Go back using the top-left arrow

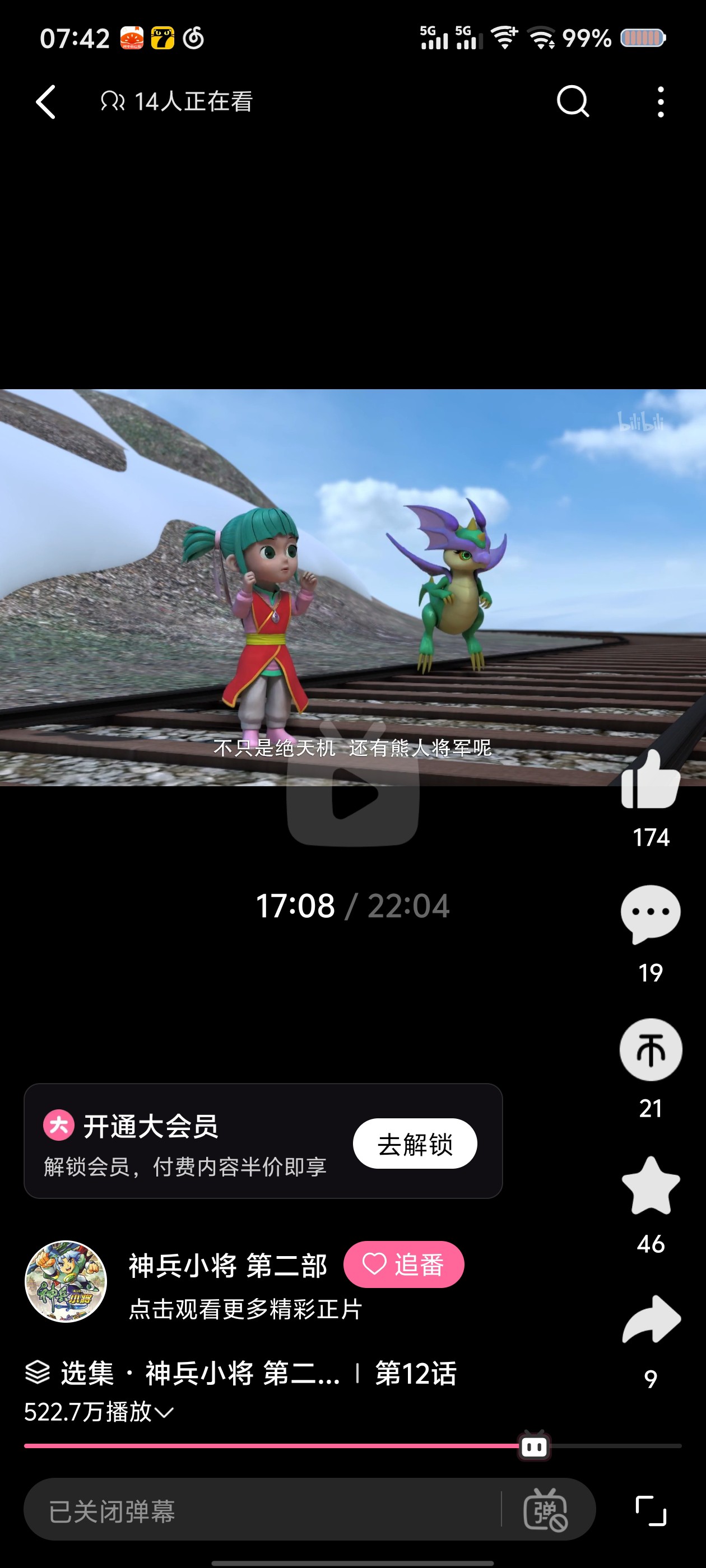tap(46, 102)
